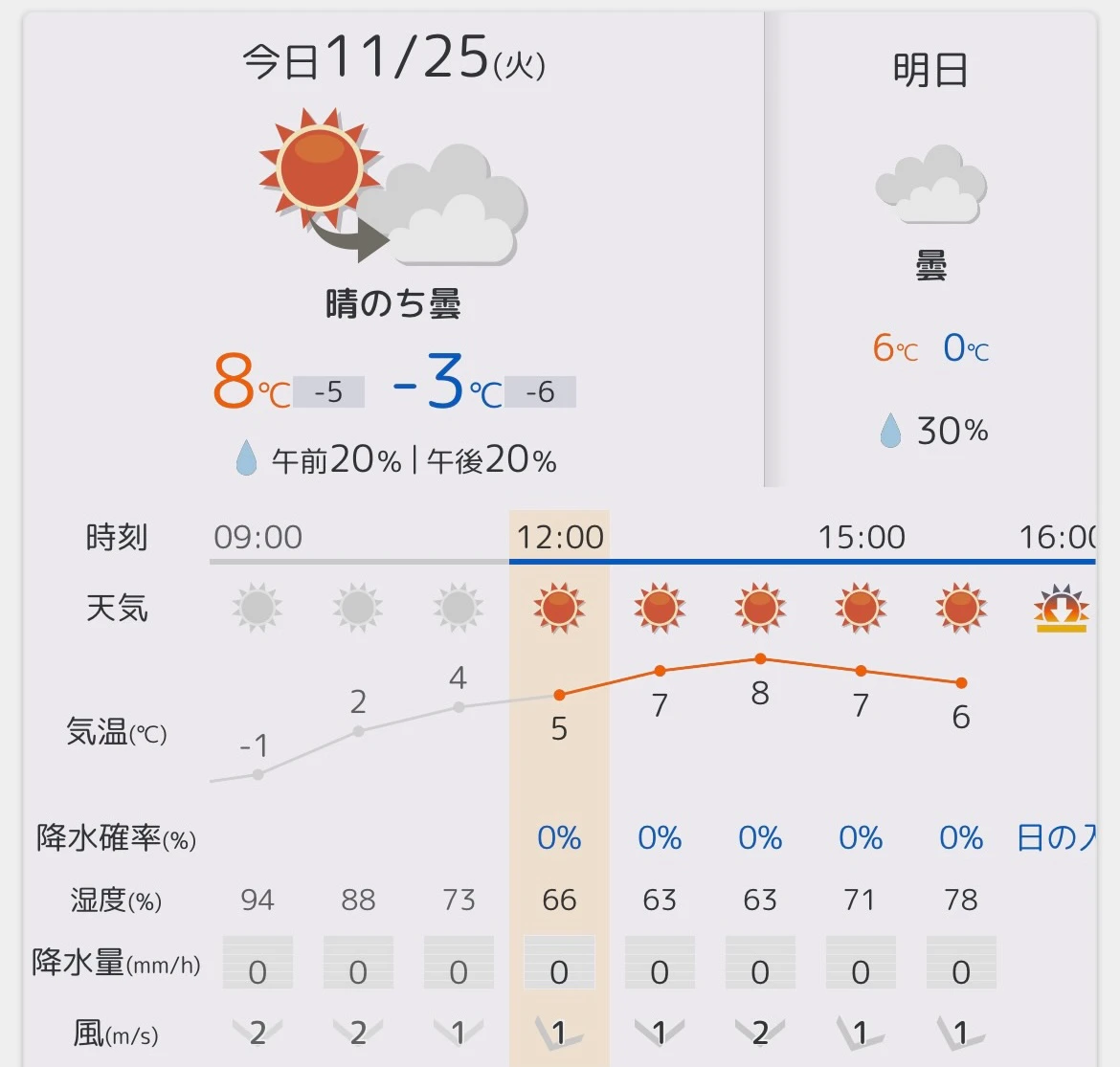Open today's 11/25 forecast card
Image resolution: width=1120 pixels, height=1067 pixels.
click(x=393, y=249)
